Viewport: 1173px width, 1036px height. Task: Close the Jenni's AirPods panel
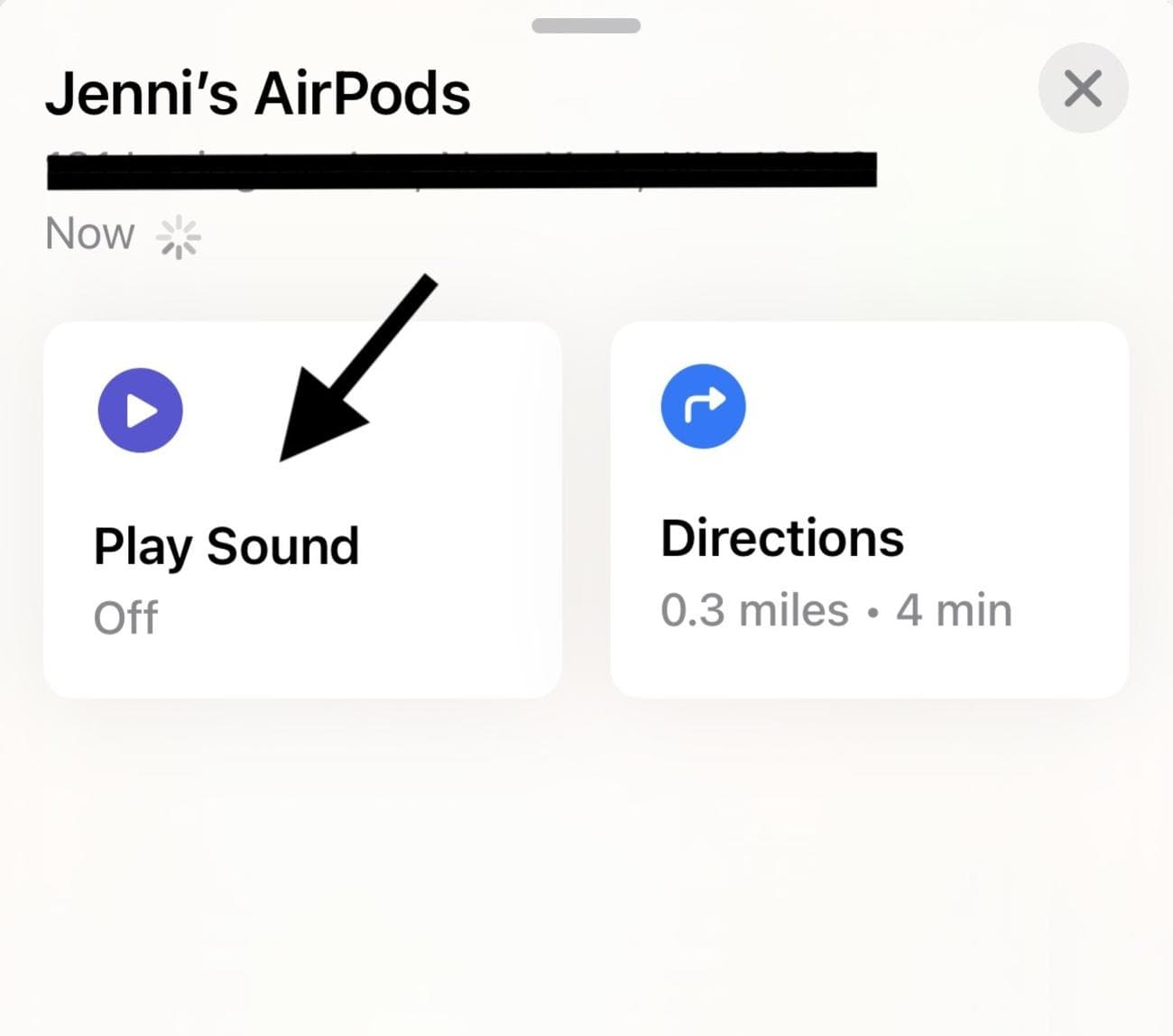pos(1082,88)
